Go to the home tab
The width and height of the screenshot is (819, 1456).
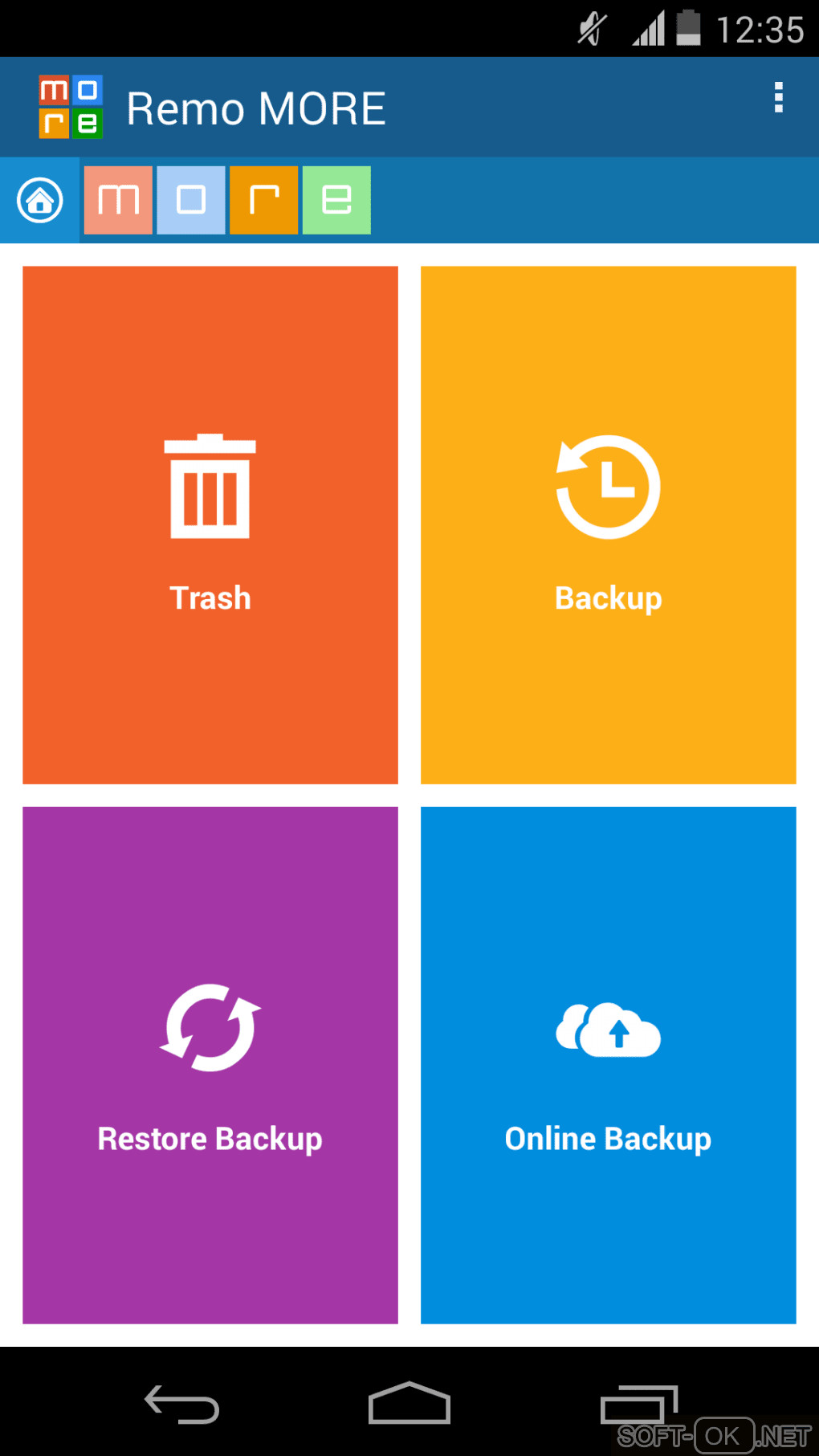39,200
